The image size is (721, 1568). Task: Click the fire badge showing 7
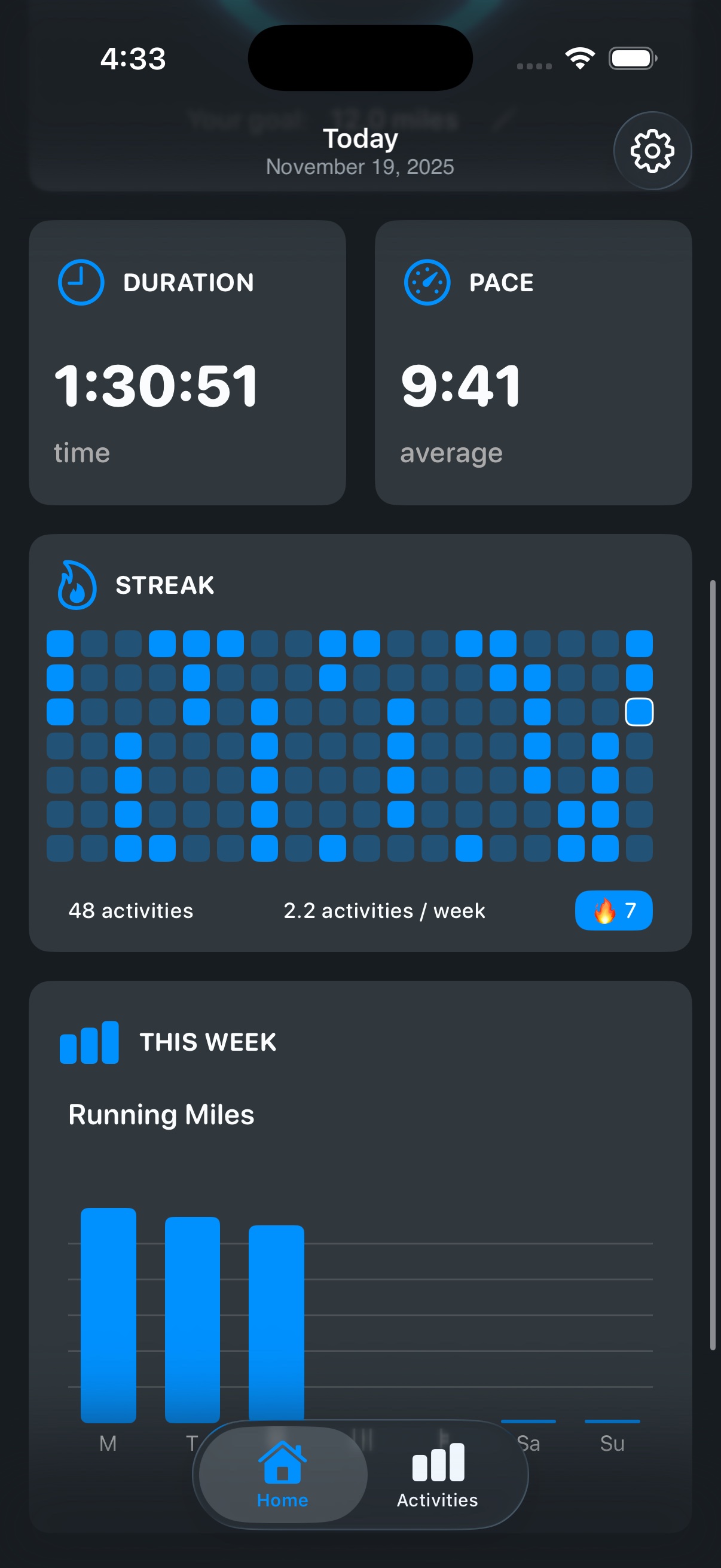613,910
